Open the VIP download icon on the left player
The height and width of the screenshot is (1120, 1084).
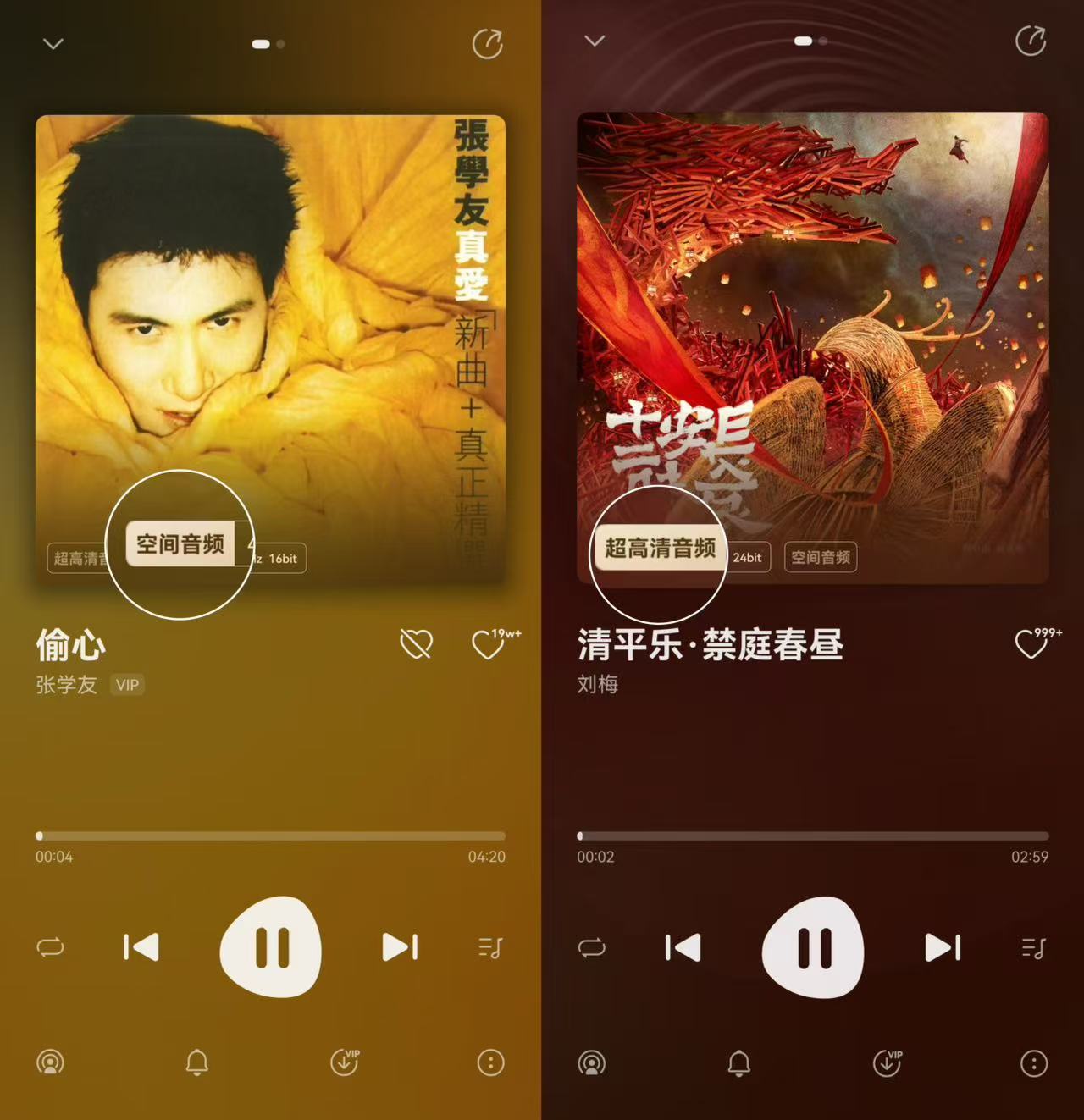coord(344,1061)
